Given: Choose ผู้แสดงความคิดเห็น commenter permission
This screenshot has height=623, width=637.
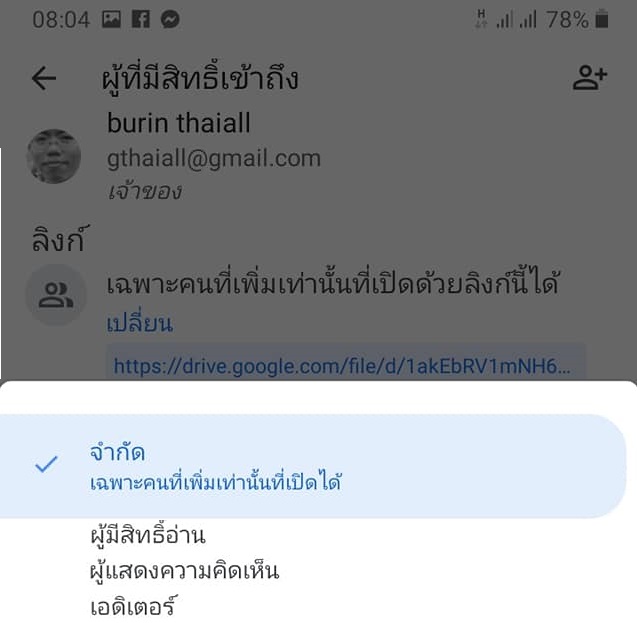Looking at the screenshot, I should point(184,571).
